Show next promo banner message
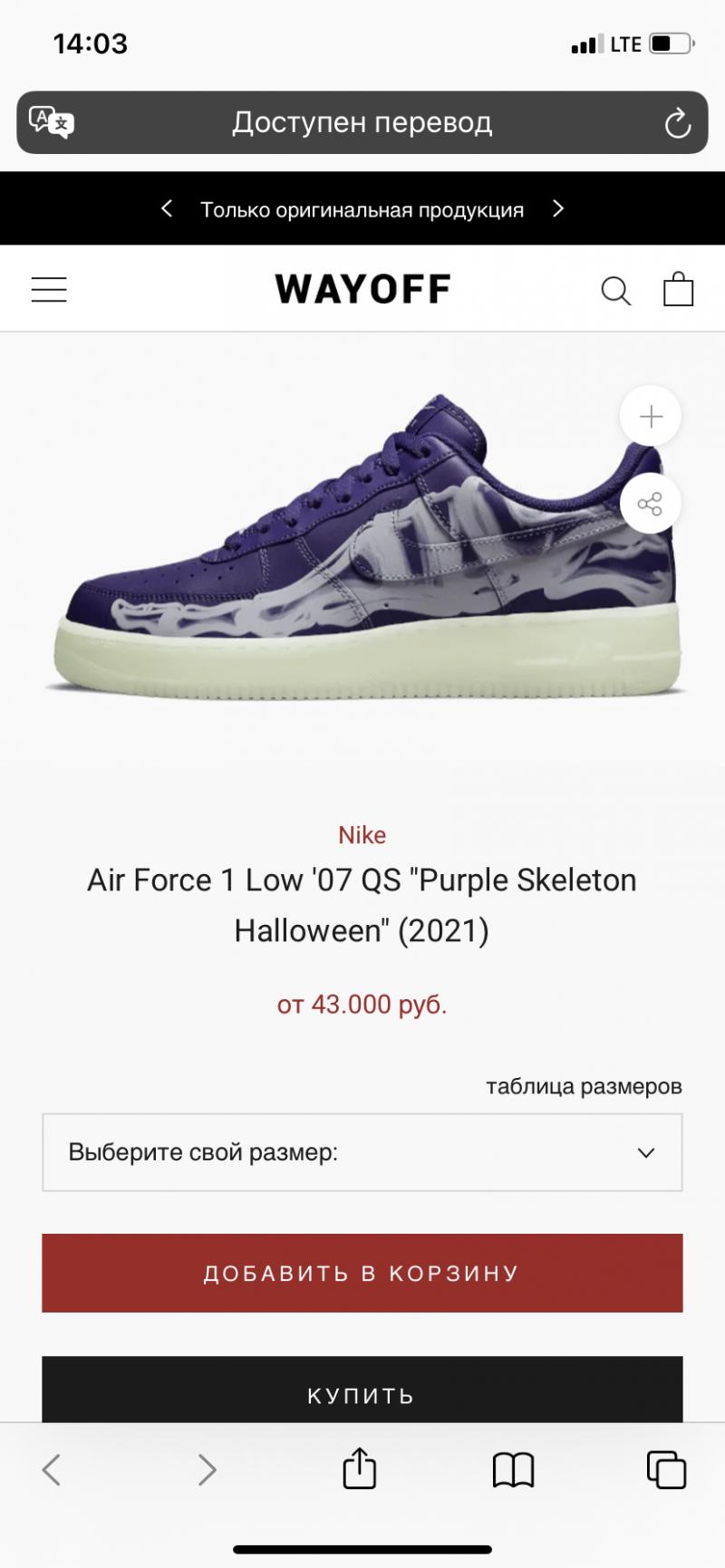725x1568 pixels. pyautogui.click(x=558, y=209)
